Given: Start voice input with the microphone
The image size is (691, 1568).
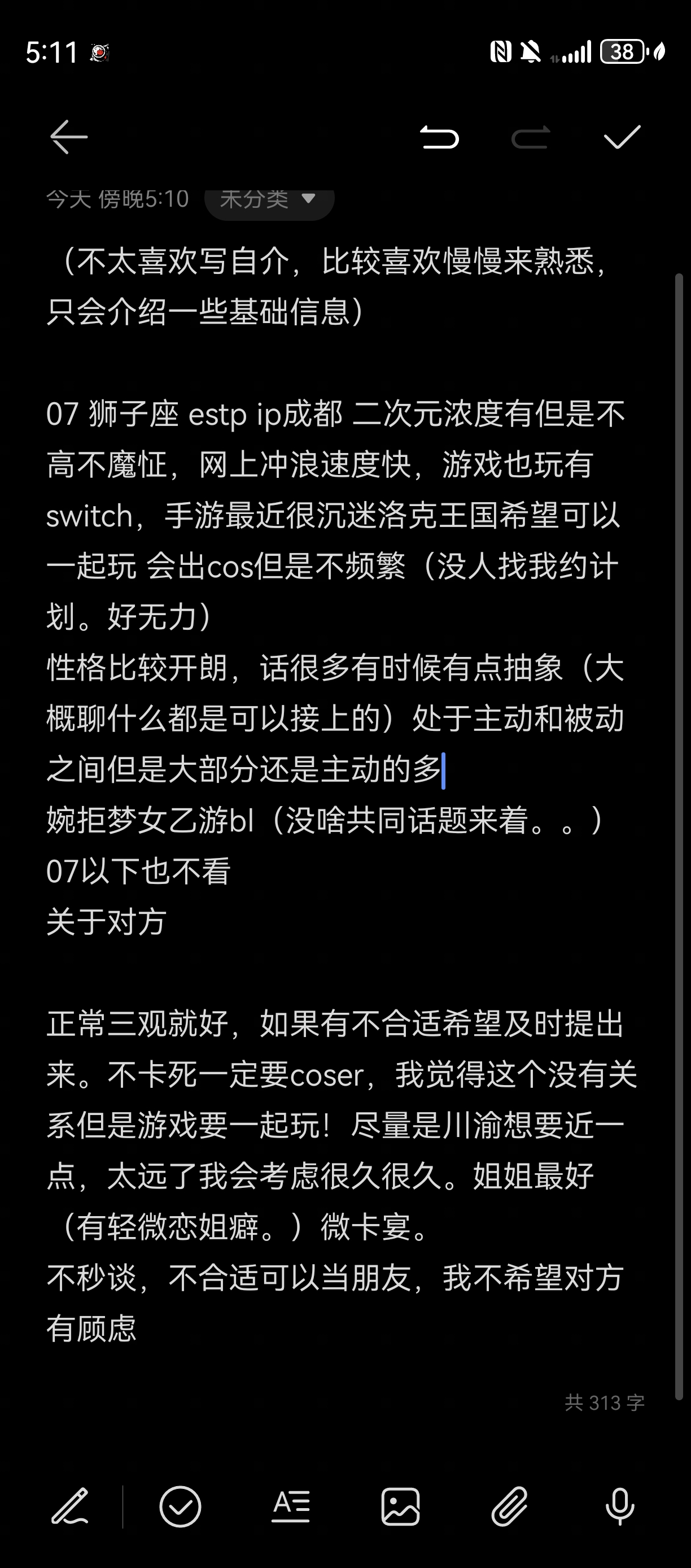Looking at the screenshot, I should [620, 1506].
